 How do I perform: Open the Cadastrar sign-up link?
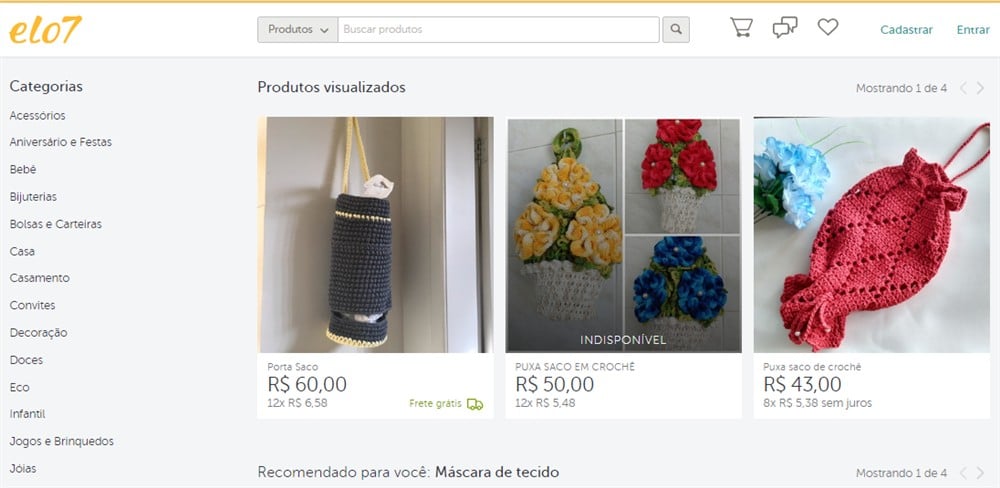pos(906,30)
